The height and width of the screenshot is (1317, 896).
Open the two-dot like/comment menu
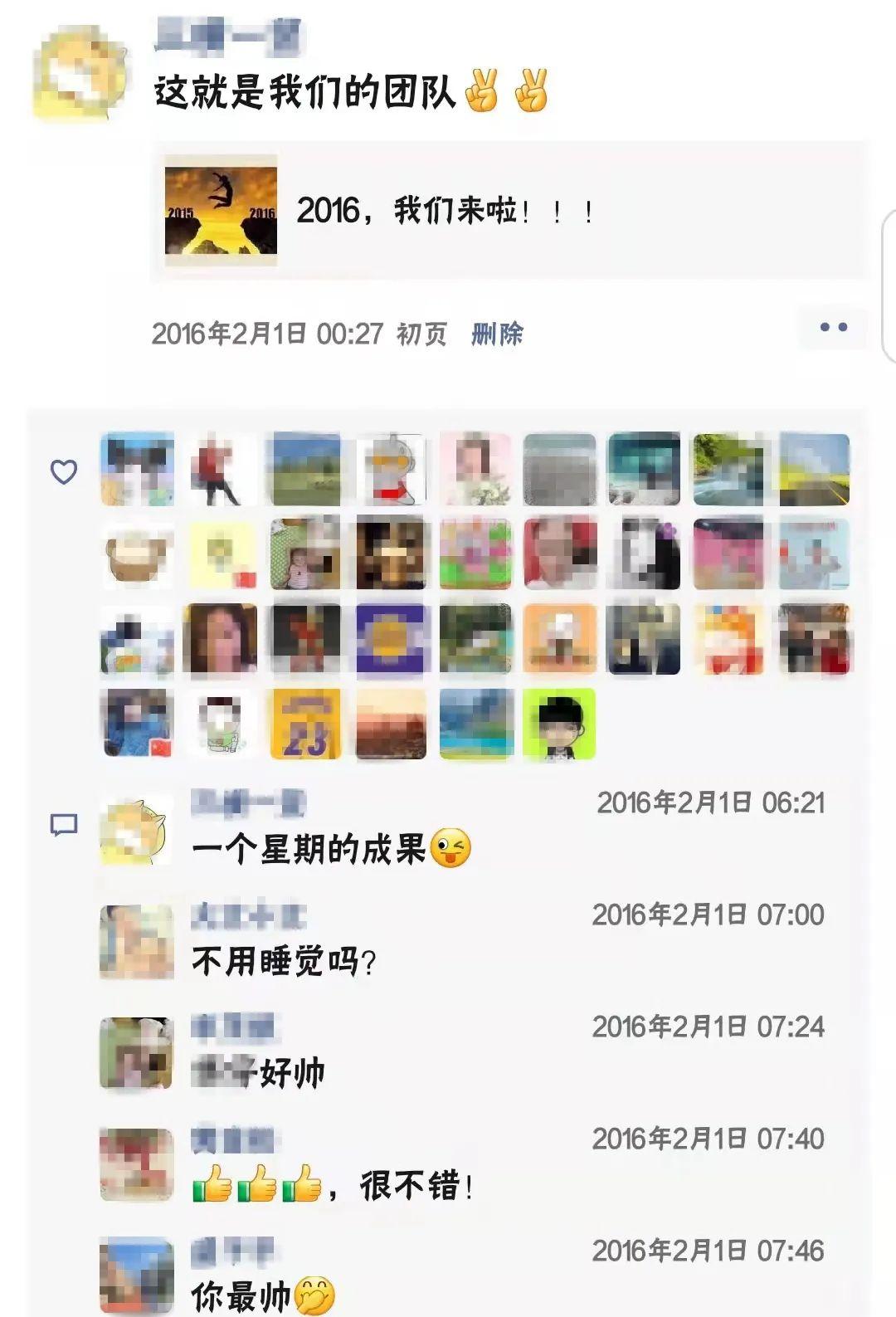tap(833, 327)
